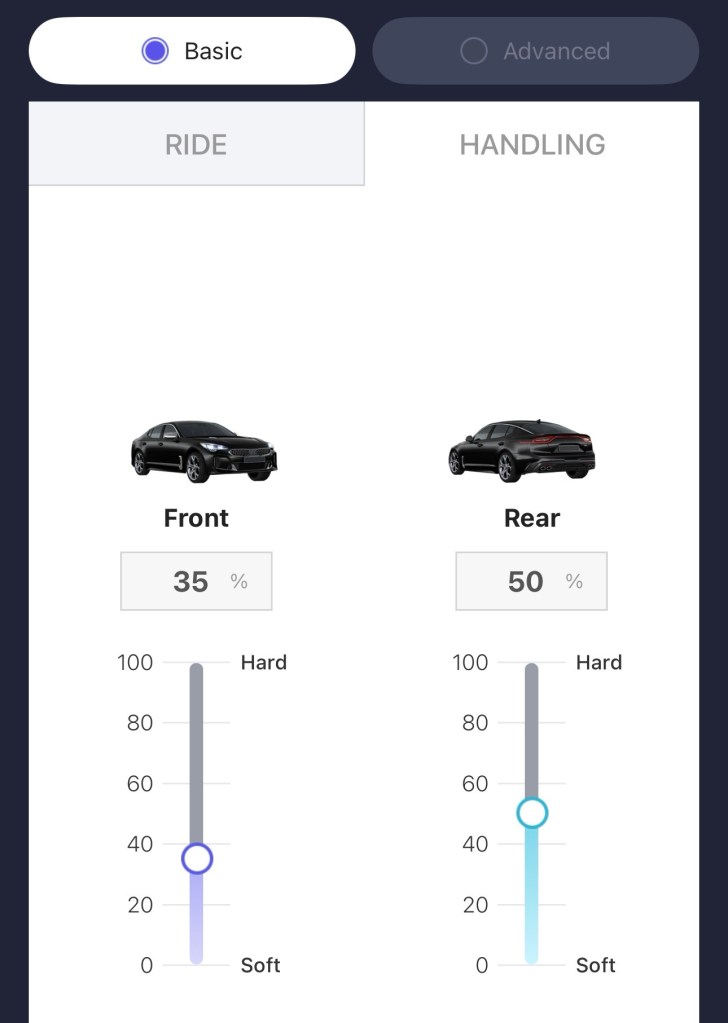Switch to Advanced mode
728x1023 pixels.
tap(535, 51)
